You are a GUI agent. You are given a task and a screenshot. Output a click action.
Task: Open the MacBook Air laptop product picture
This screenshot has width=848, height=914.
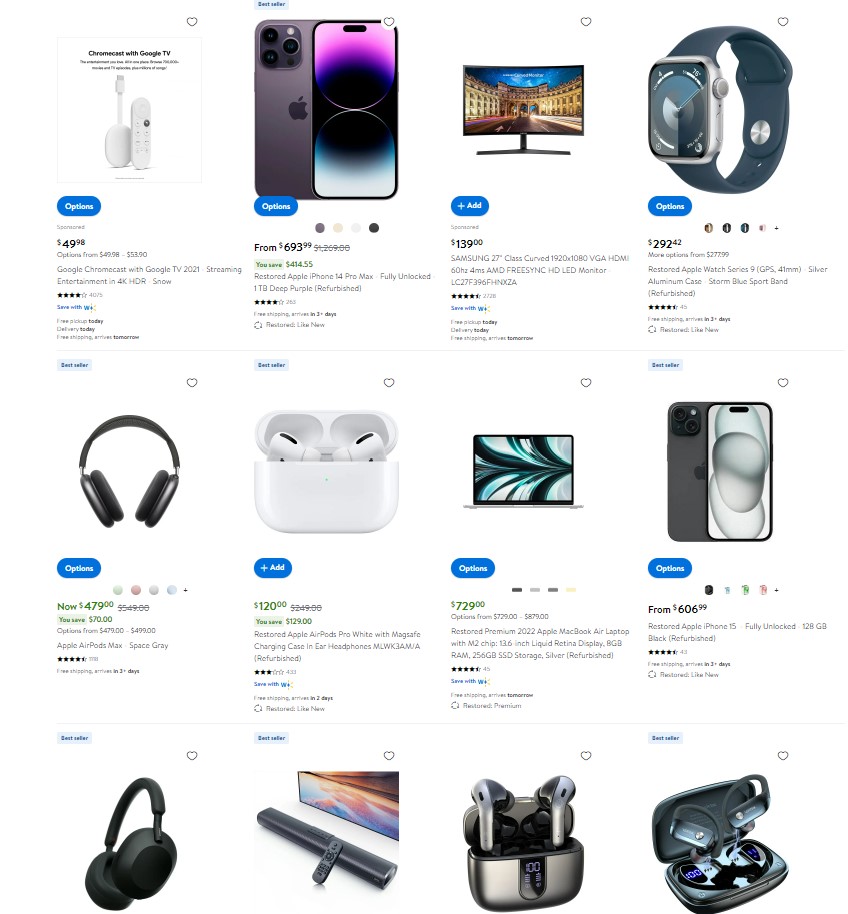523,468
